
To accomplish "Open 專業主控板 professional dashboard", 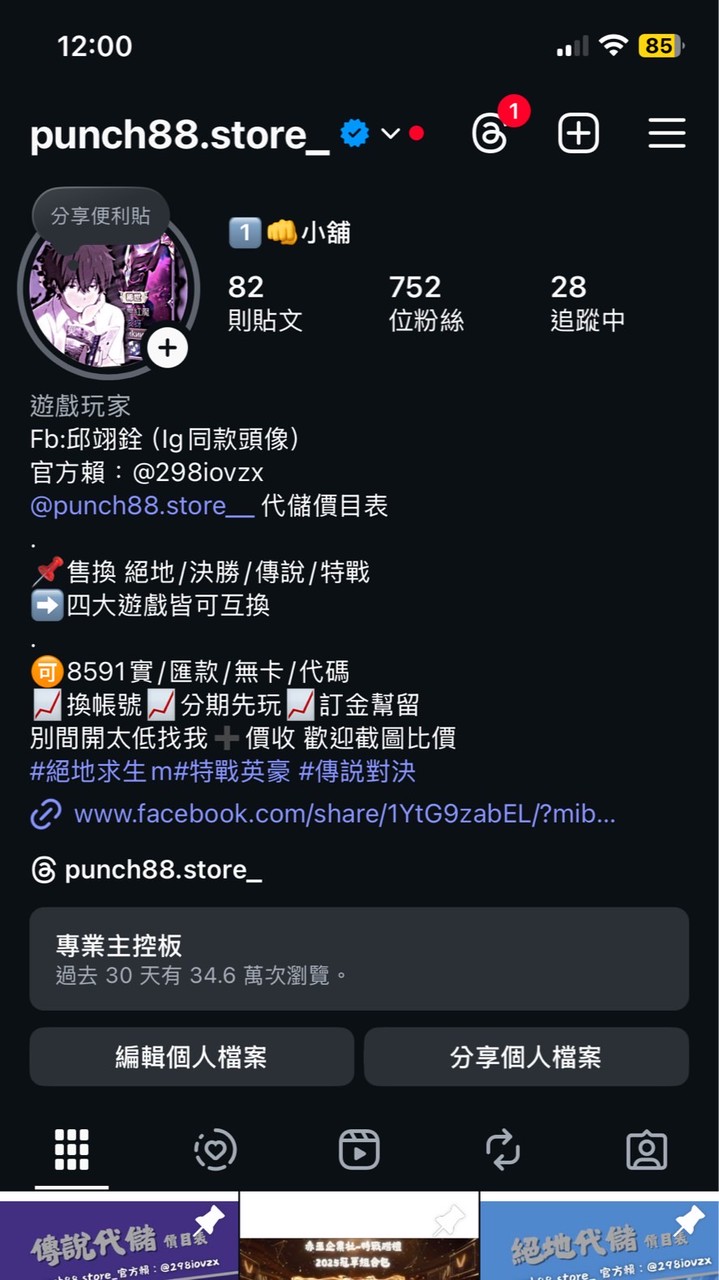I will coord(359,958).
